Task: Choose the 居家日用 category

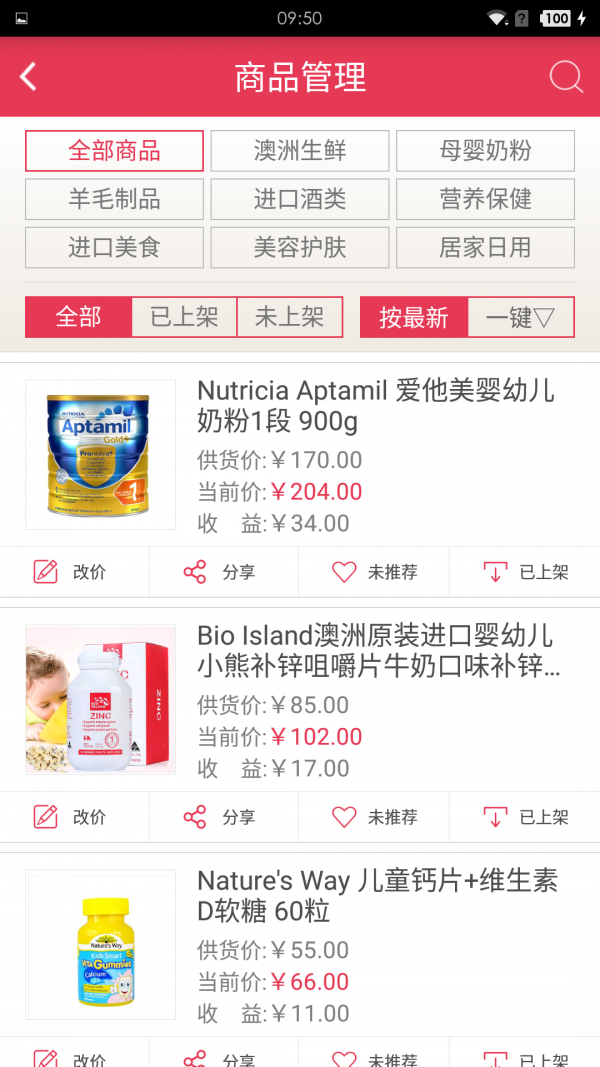Action: pyautogui.click(x=485, y=247)
